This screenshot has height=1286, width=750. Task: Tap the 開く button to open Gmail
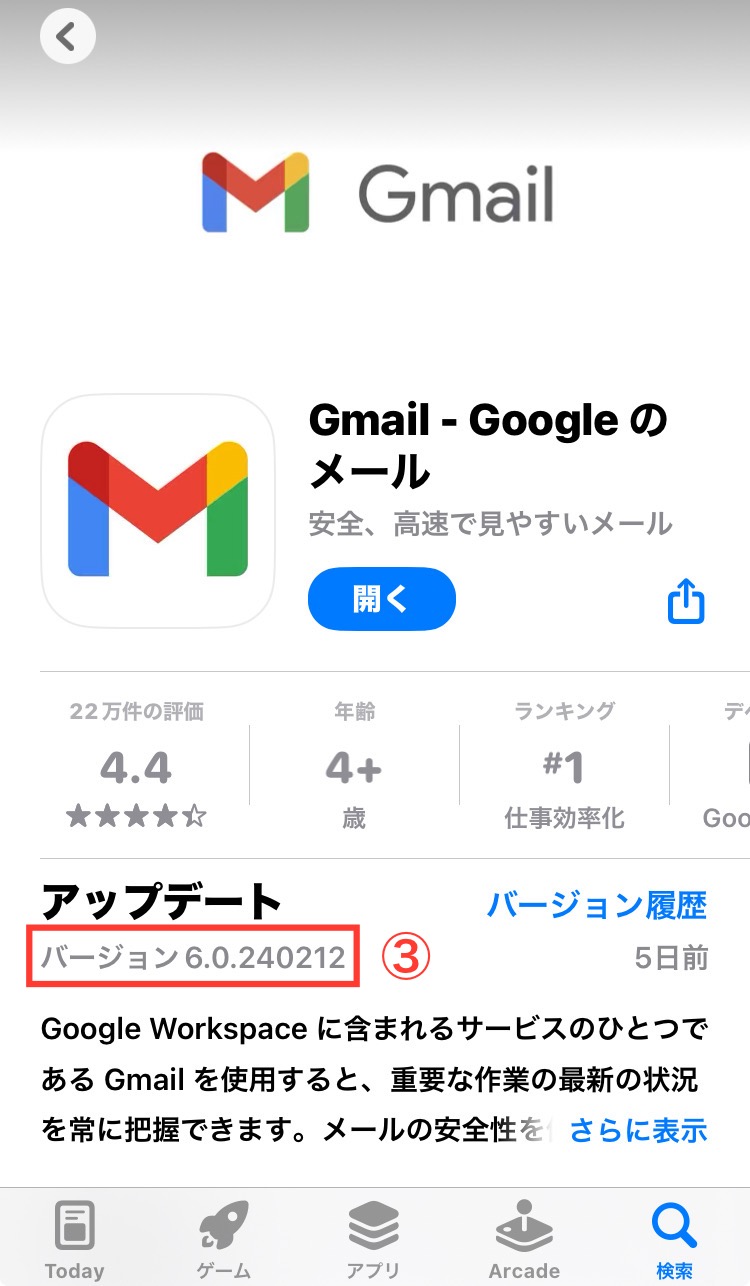pos(381,599)
